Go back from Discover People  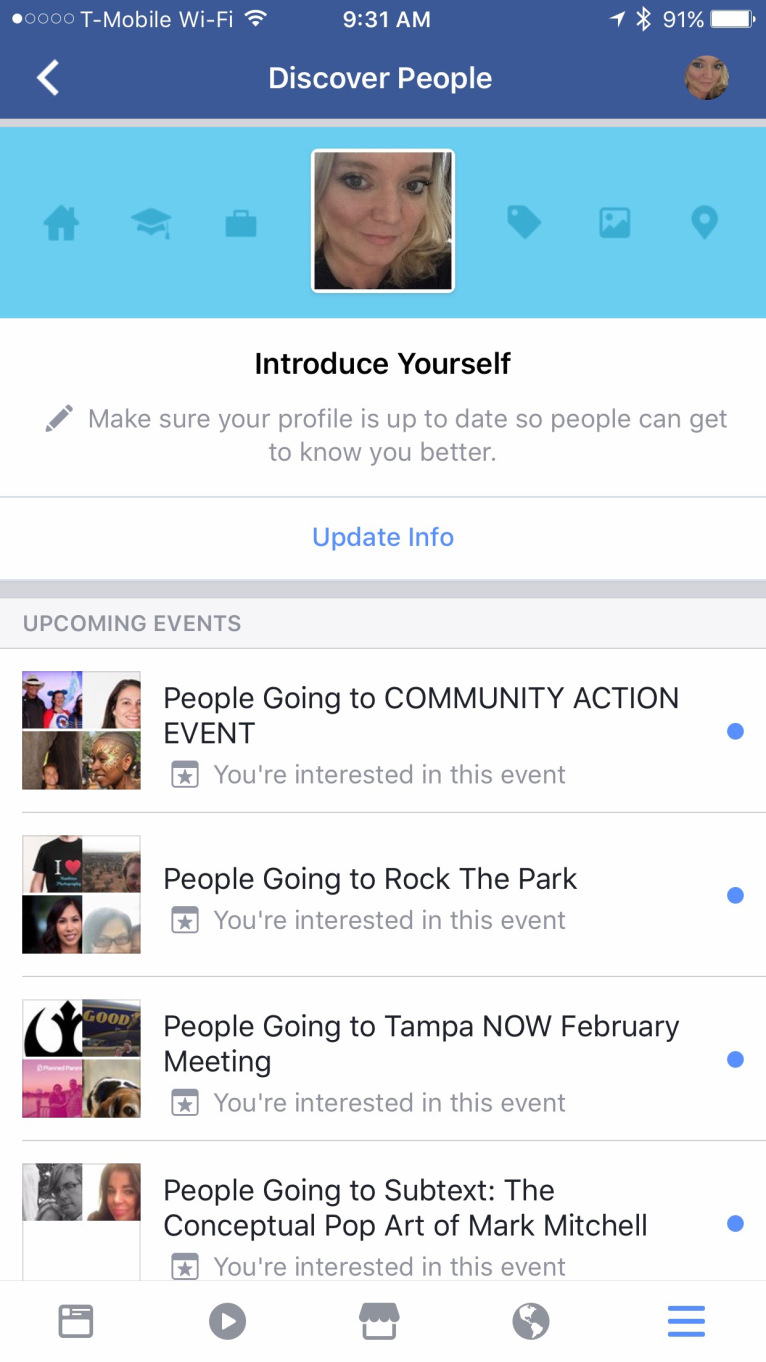pos(48,78)
